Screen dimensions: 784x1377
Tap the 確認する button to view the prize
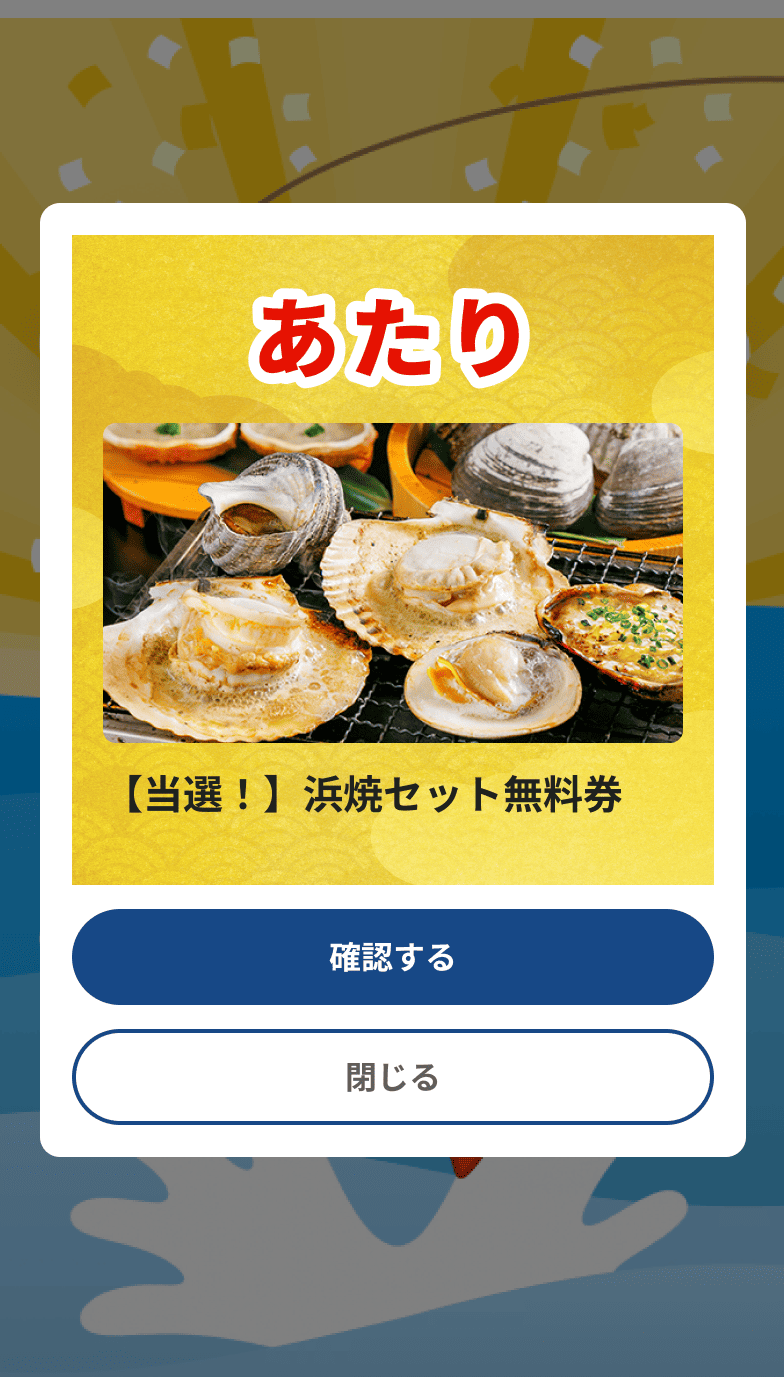tap(392, 957)
